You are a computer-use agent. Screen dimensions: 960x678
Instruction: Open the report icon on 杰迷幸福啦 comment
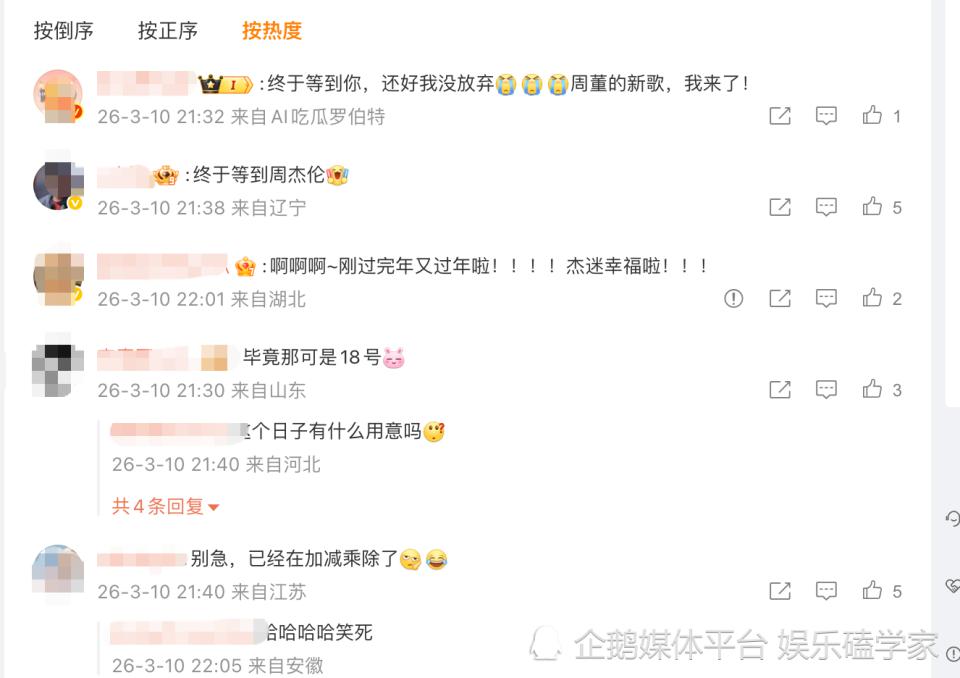pos(734,298)
